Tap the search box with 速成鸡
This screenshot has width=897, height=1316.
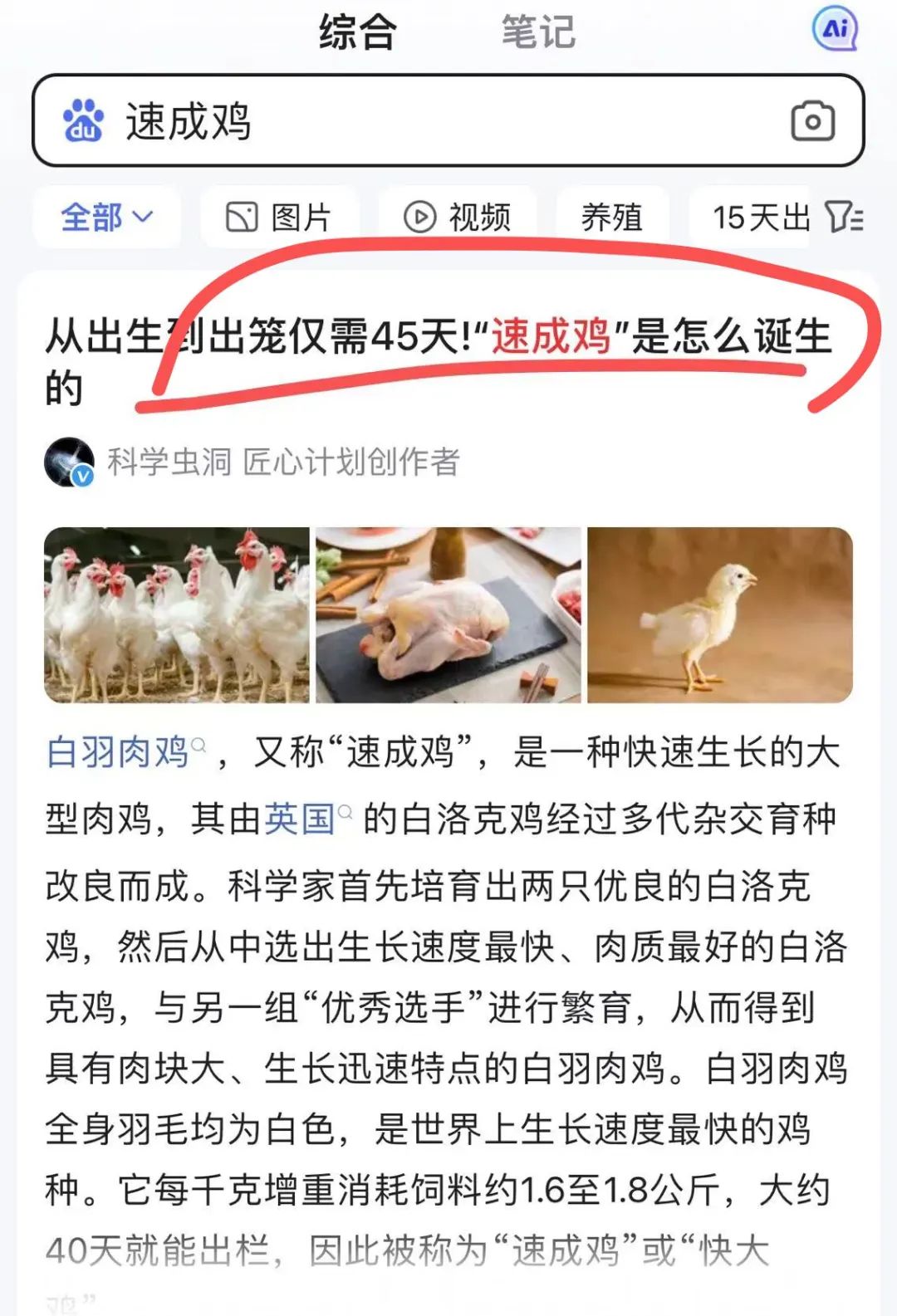click(415, 121)
